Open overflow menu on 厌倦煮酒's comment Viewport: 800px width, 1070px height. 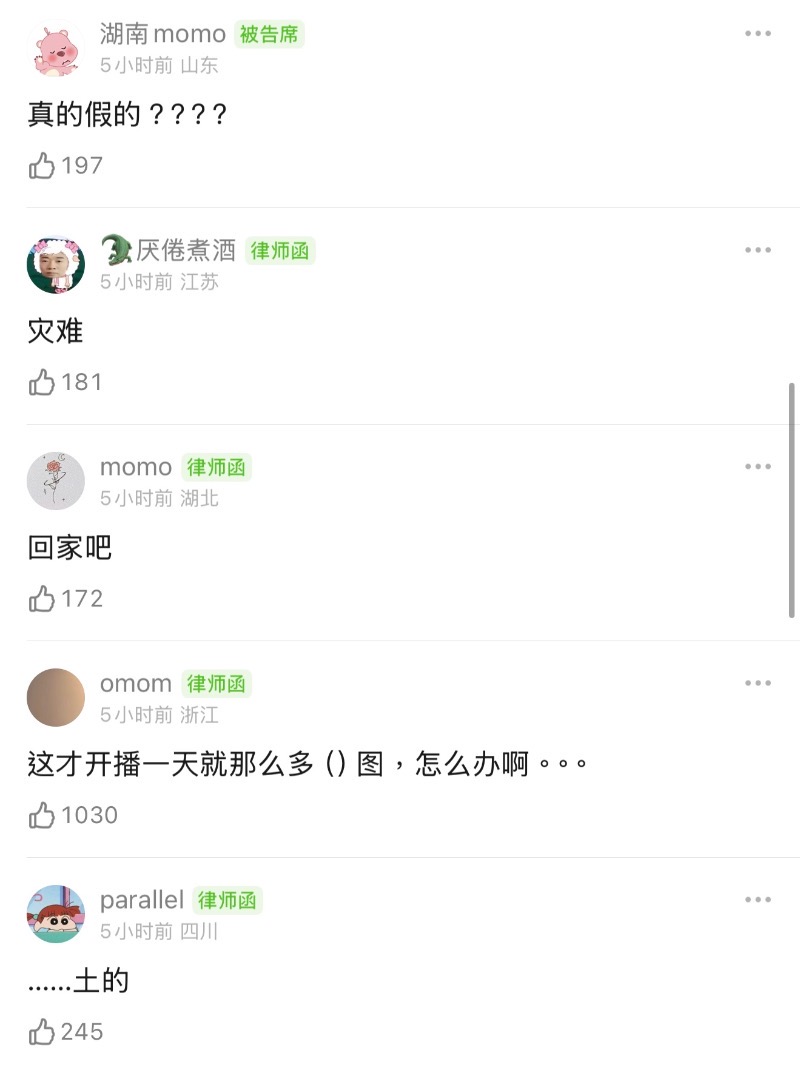757,250
